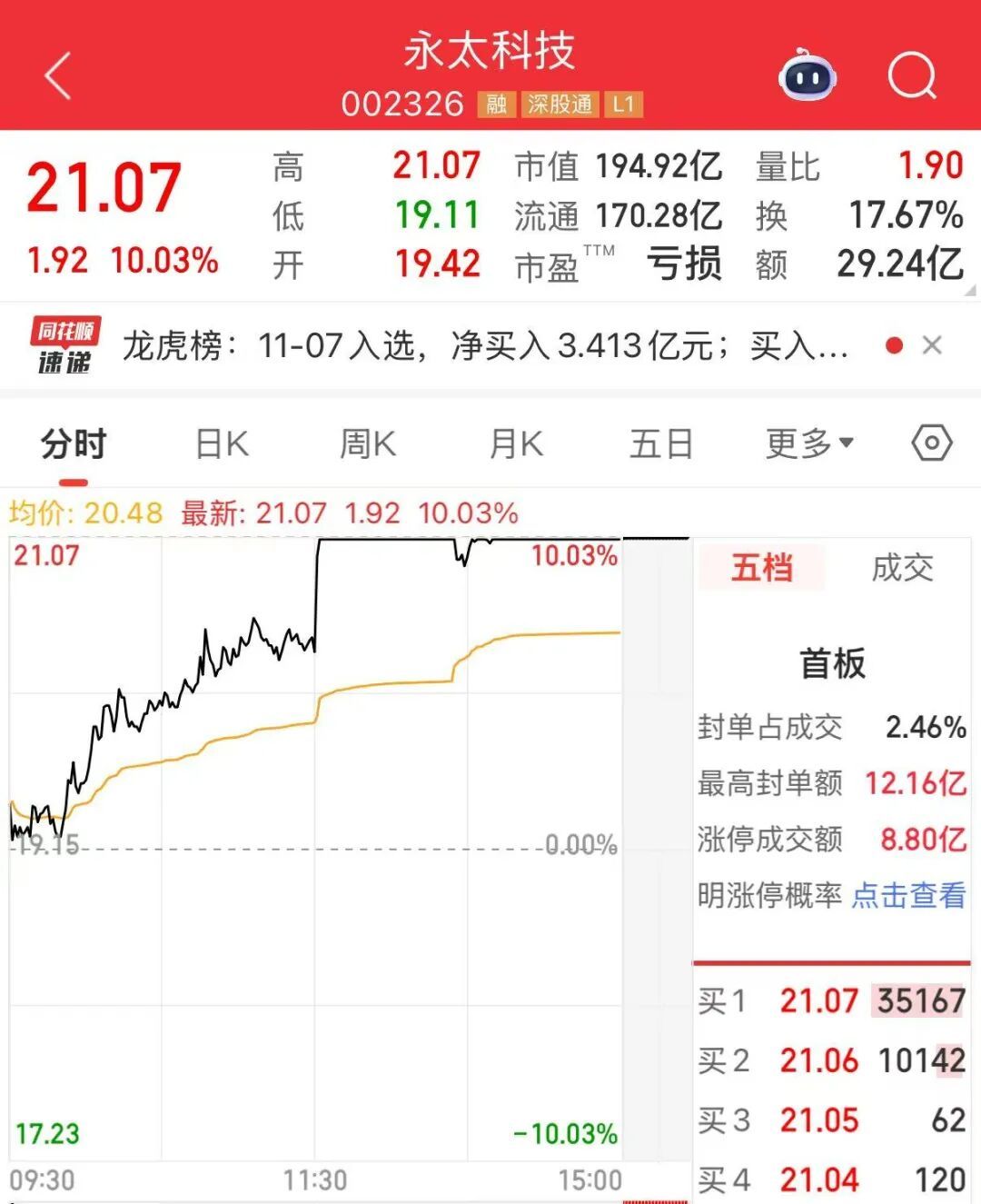Open stock search magnifier
This screenshot has width=981, height=1204.
coord(911,75)
